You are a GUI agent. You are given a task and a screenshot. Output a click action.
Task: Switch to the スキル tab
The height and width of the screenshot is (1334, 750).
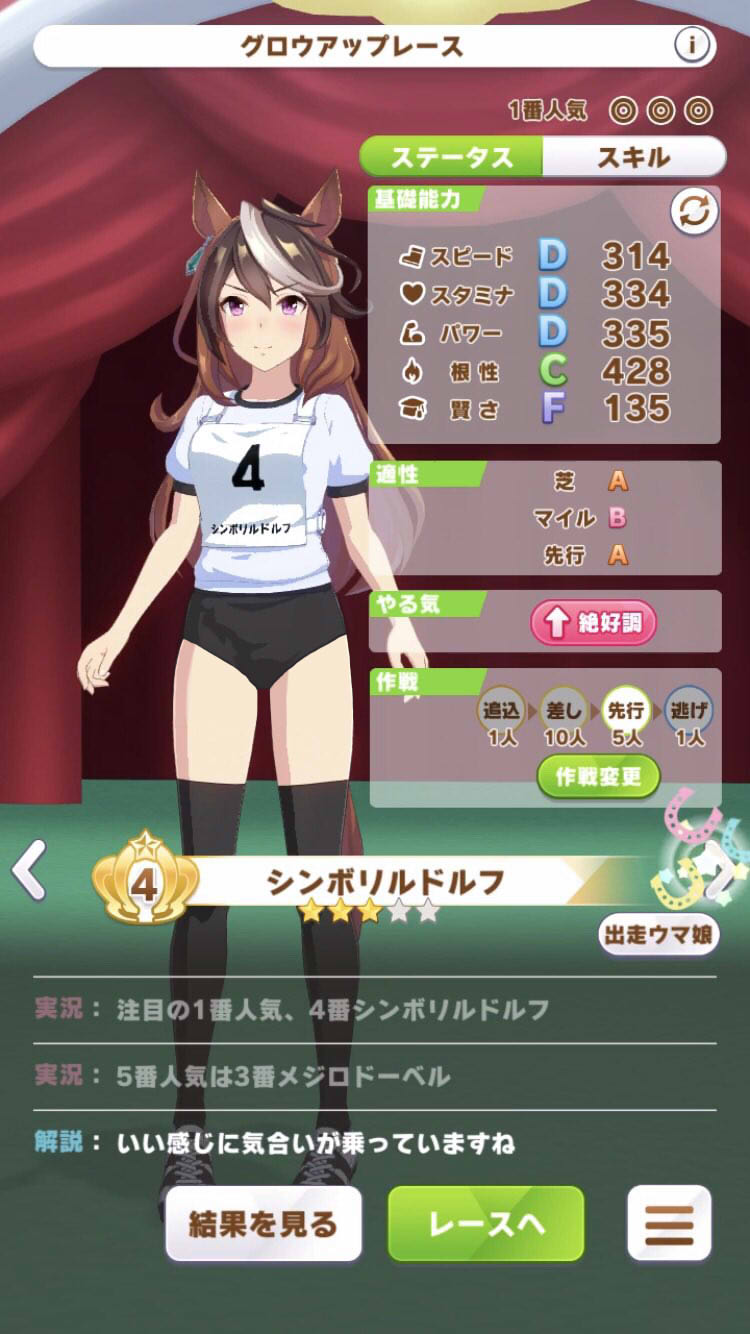coord(633,157)
